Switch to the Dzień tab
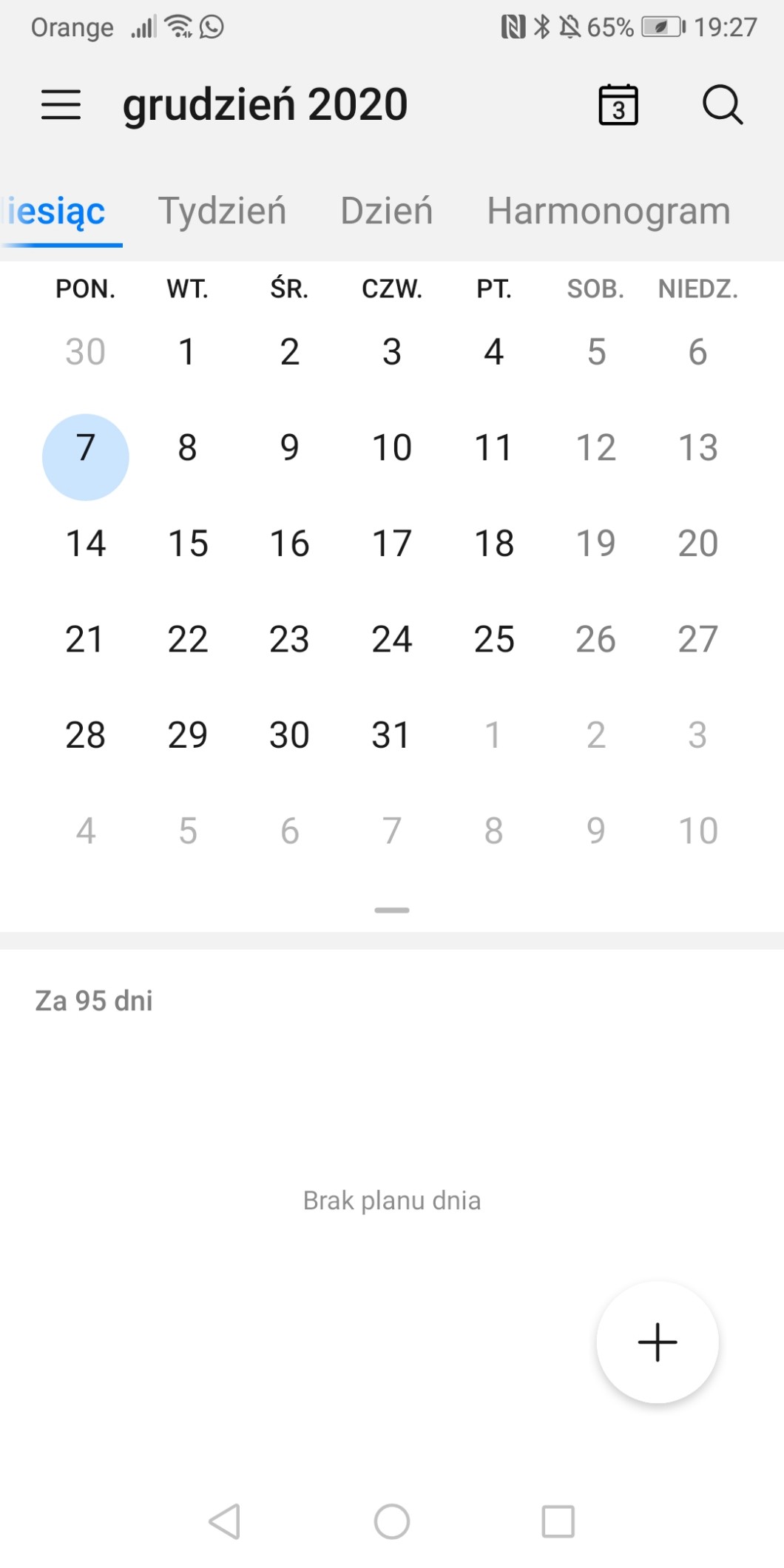Viewport: 784px width, 1568px height. click(386, 212)
